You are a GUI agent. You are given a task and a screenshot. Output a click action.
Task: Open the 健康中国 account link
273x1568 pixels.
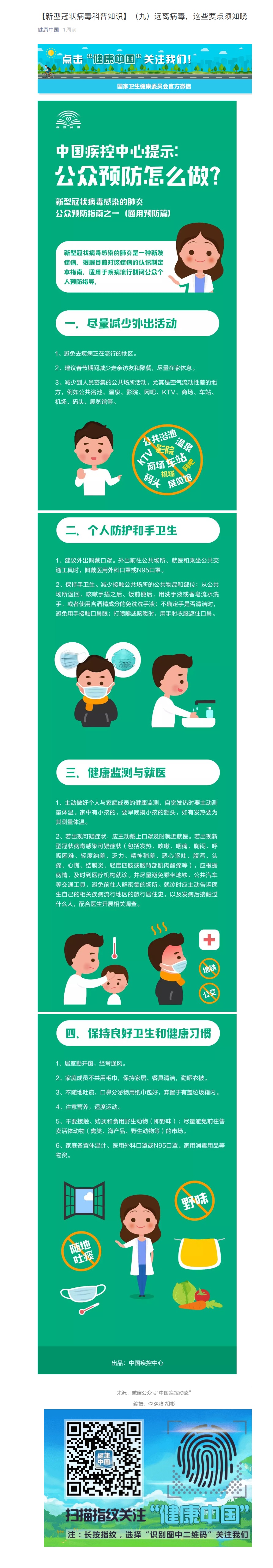pyautogui.click(x=48, y=29)
